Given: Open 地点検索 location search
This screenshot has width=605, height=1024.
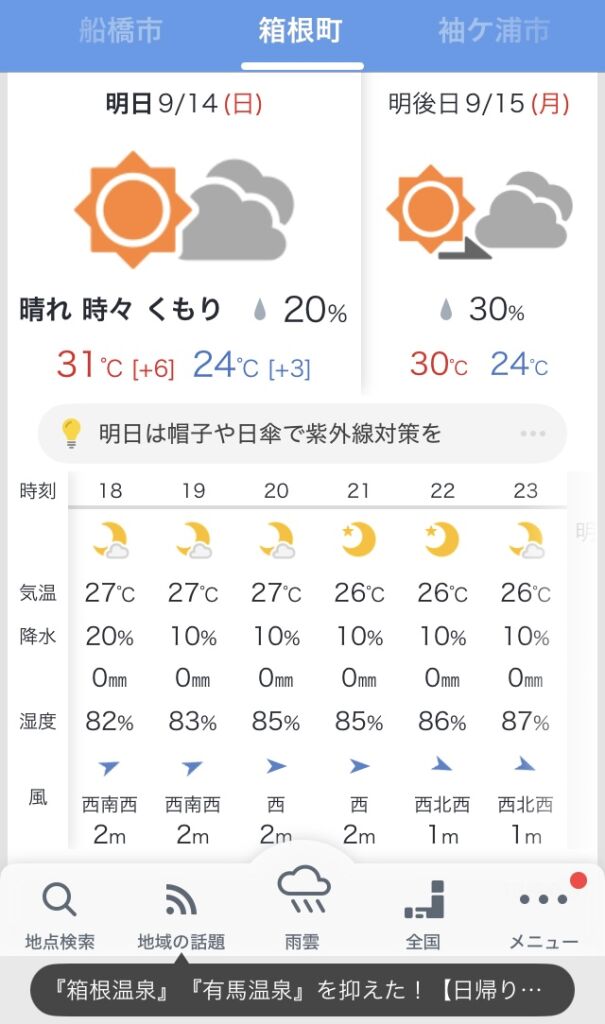Looking at the screenshot, I should (60, 914).
